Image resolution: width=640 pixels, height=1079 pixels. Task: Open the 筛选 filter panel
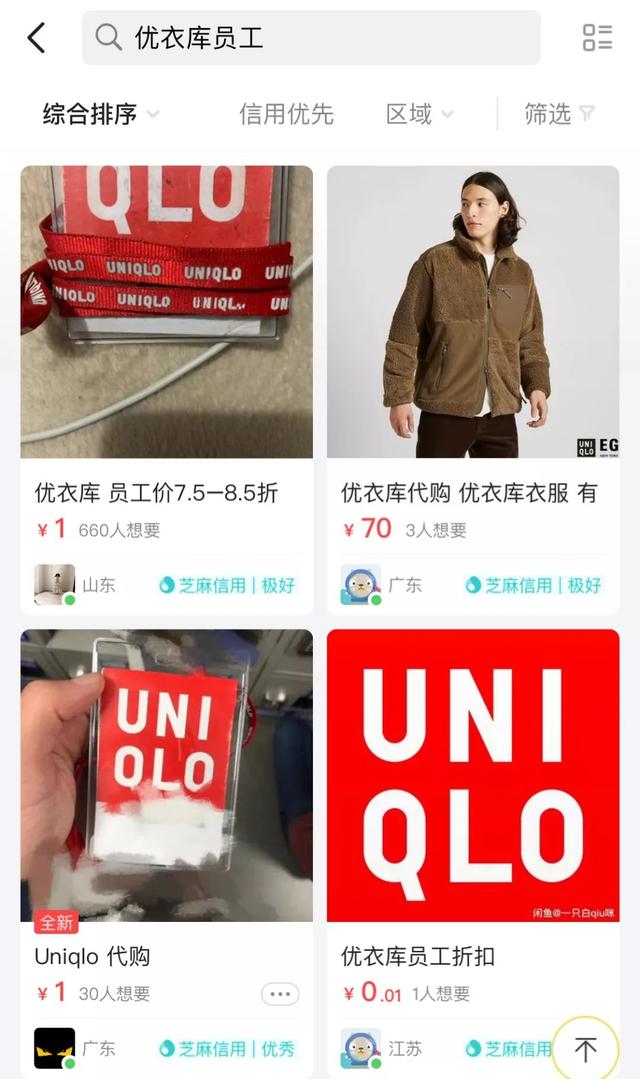pyautogui.click(x=559, y=114)
